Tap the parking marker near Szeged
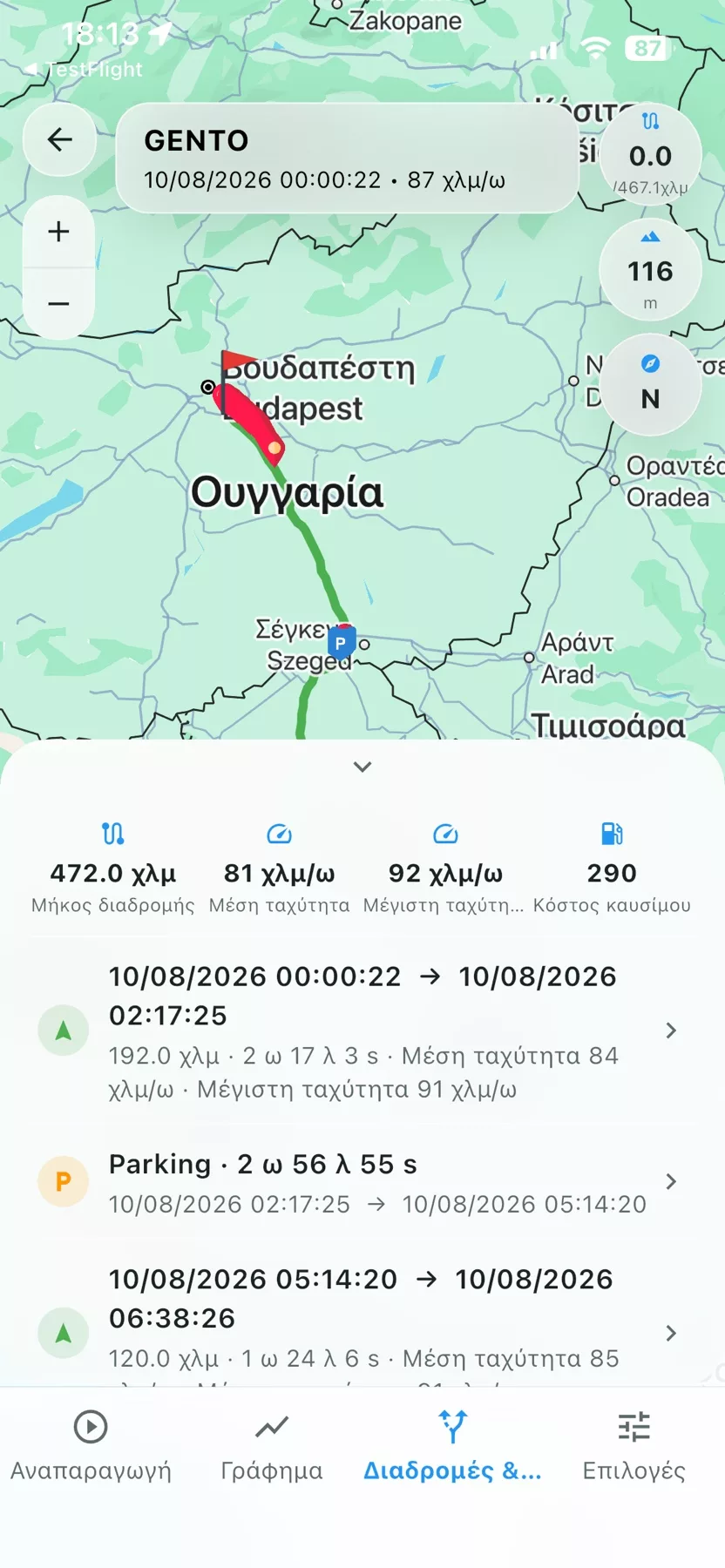This screenshot has height=1568, width=725. click(341, 644)
